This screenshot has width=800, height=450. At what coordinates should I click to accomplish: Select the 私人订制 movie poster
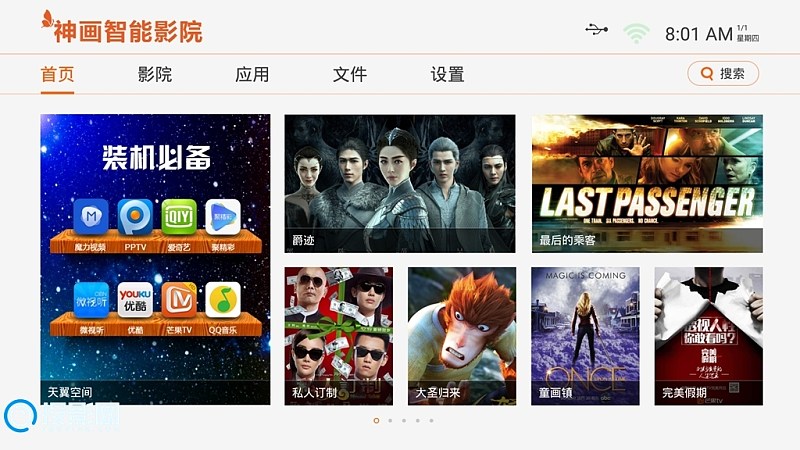pyautogui.click(x=338, y=335)
